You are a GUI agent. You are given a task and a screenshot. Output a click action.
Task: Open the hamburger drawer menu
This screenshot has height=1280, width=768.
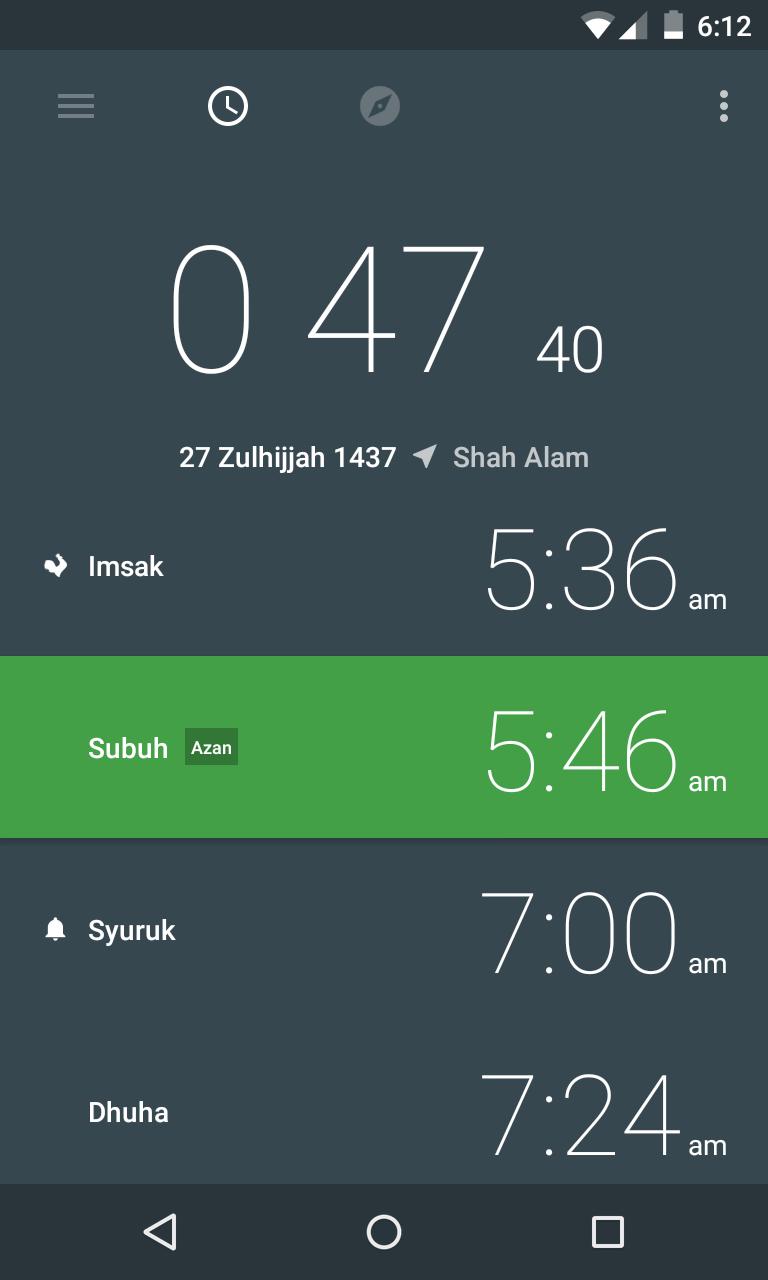(76, 106)
